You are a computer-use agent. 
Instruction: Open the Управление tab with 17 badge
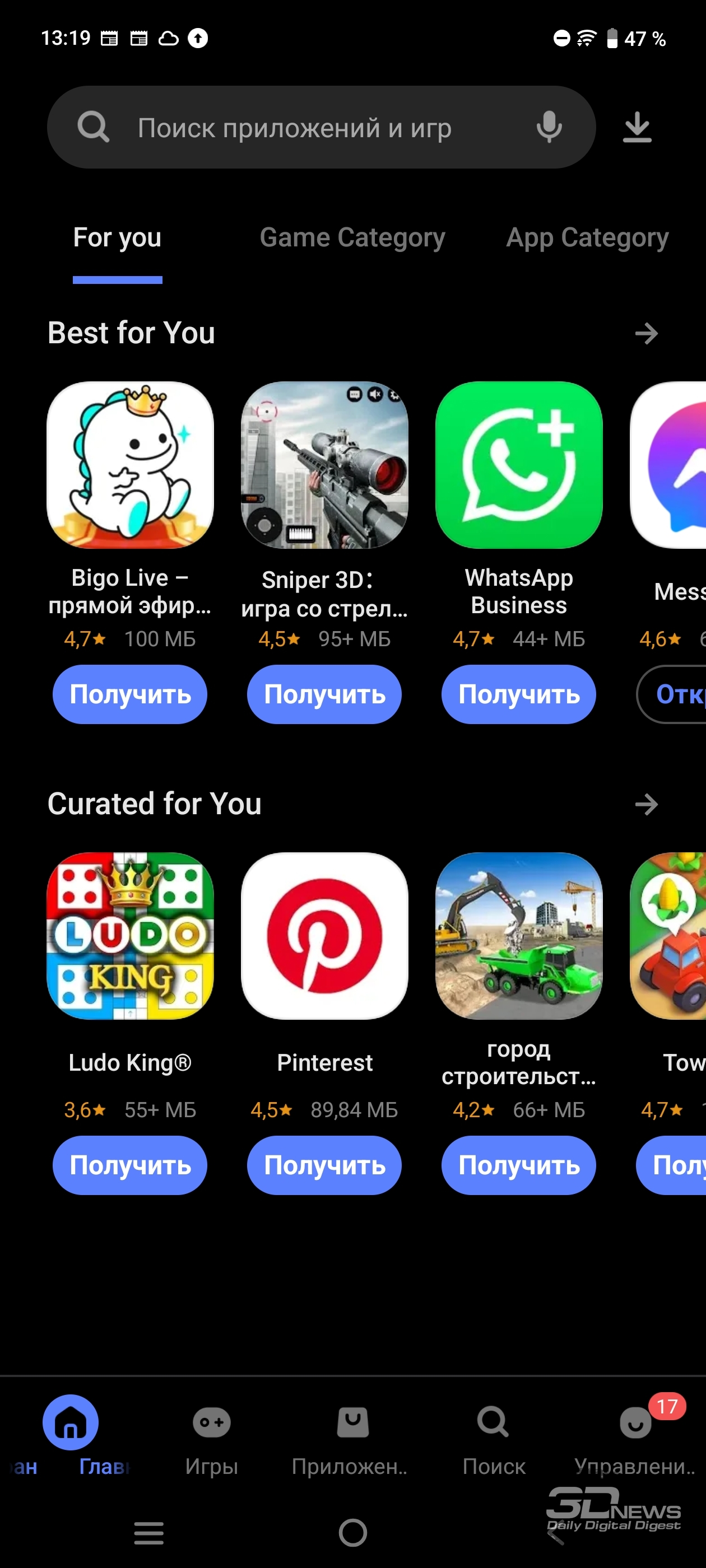pos(635,1441)
